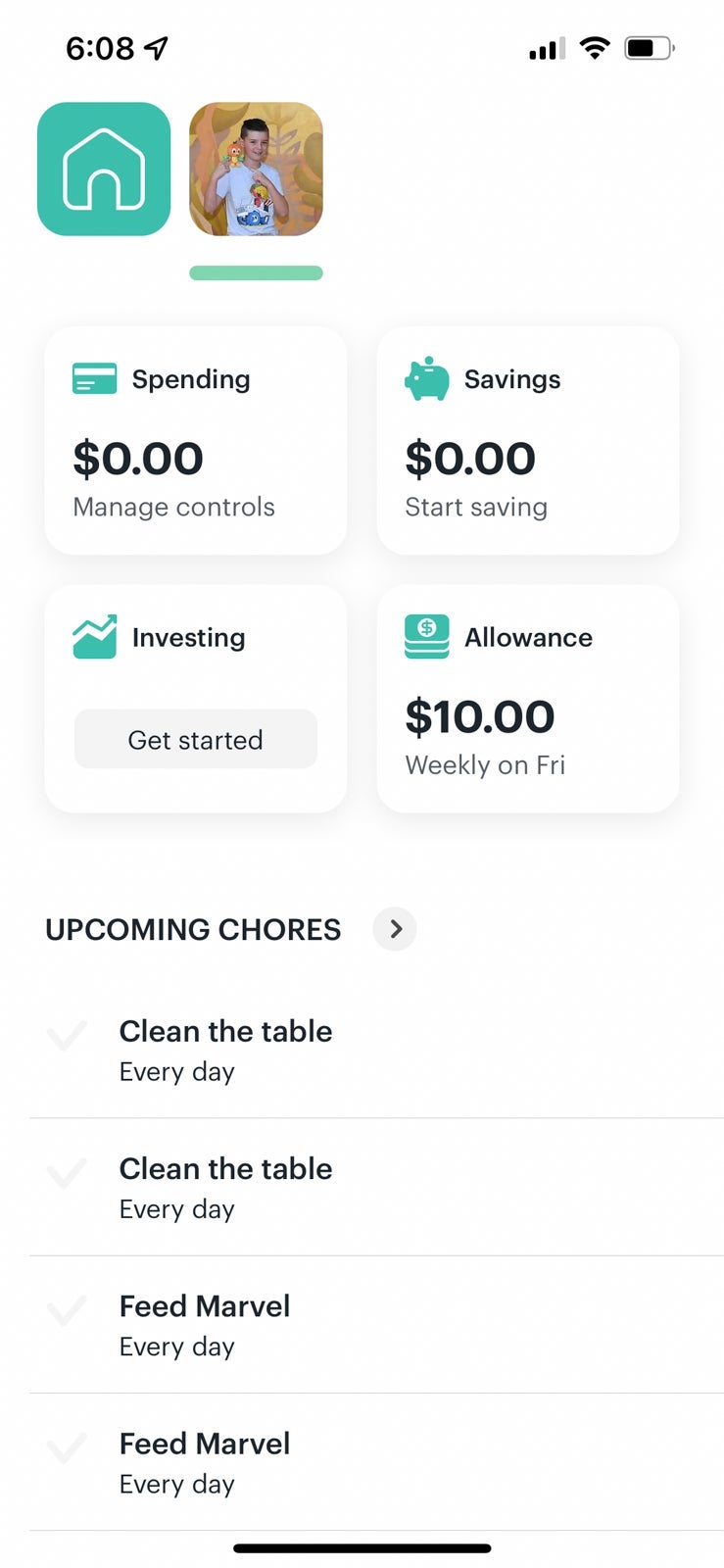The width and height of the screenshot is (724, 1568).
Task: View the weekly Allowance card
Action: (527, 699)
